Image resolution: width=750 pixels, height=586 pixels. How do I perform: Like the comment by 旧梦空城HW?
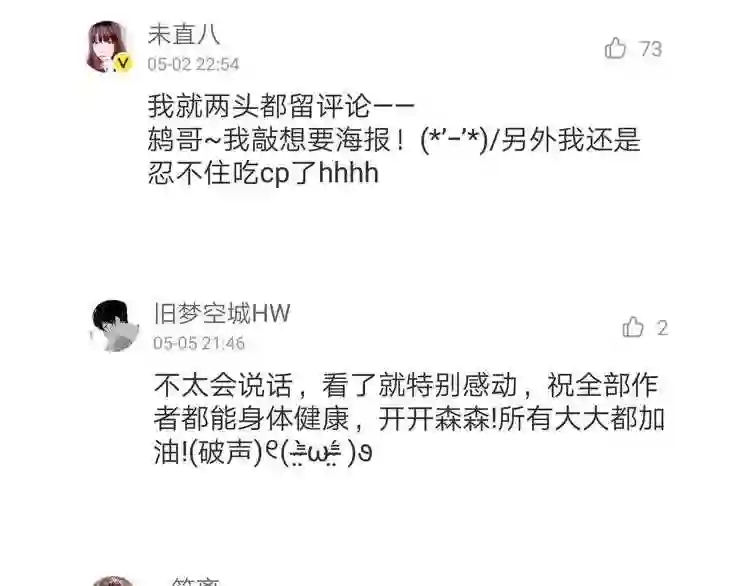[633, 327]
